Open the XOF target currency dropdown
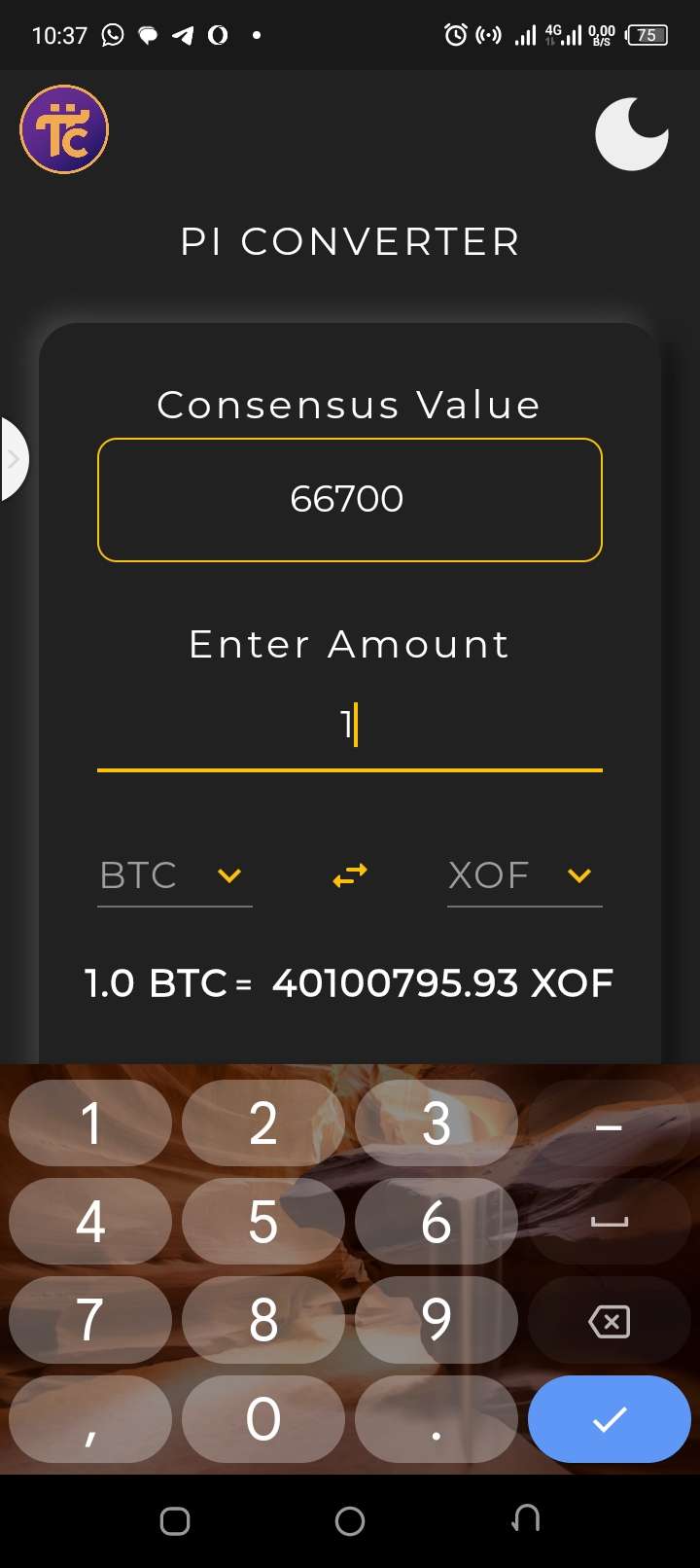 524,875
